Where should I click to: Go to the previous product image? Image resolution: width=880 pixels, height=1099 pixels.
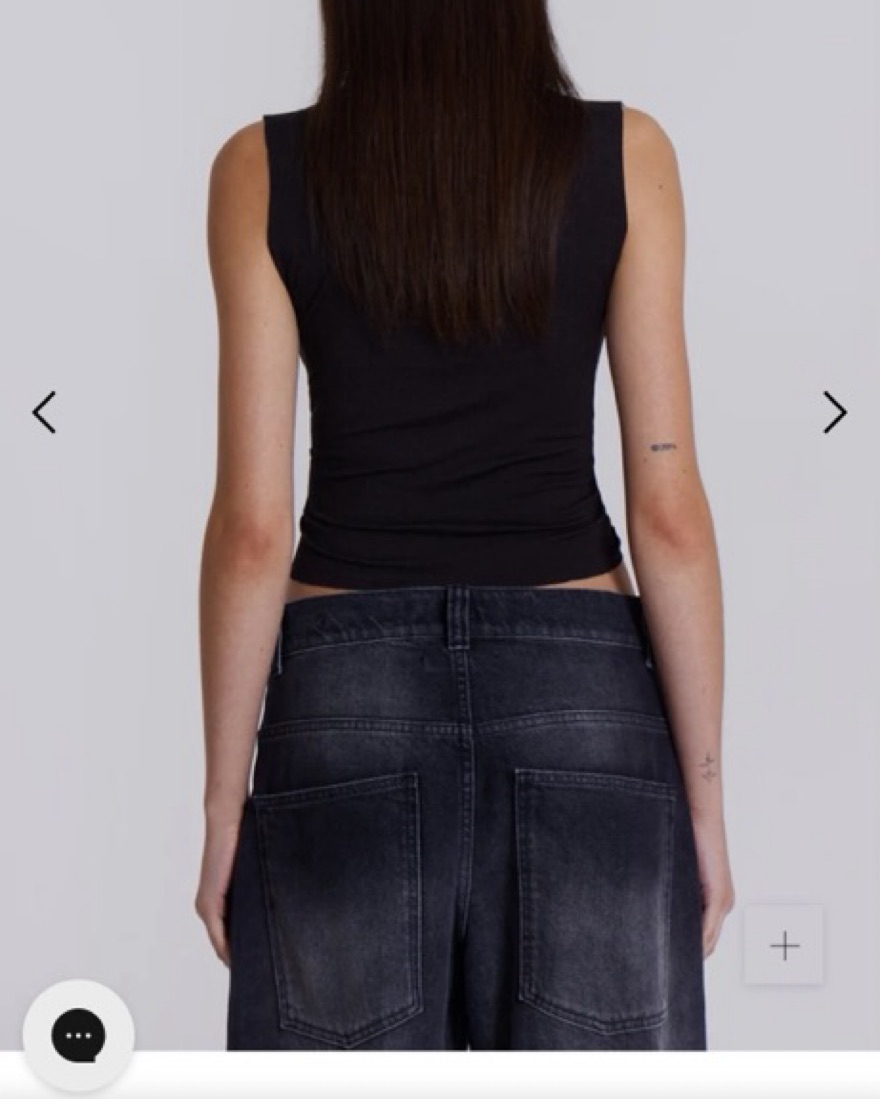click(44, 412)
